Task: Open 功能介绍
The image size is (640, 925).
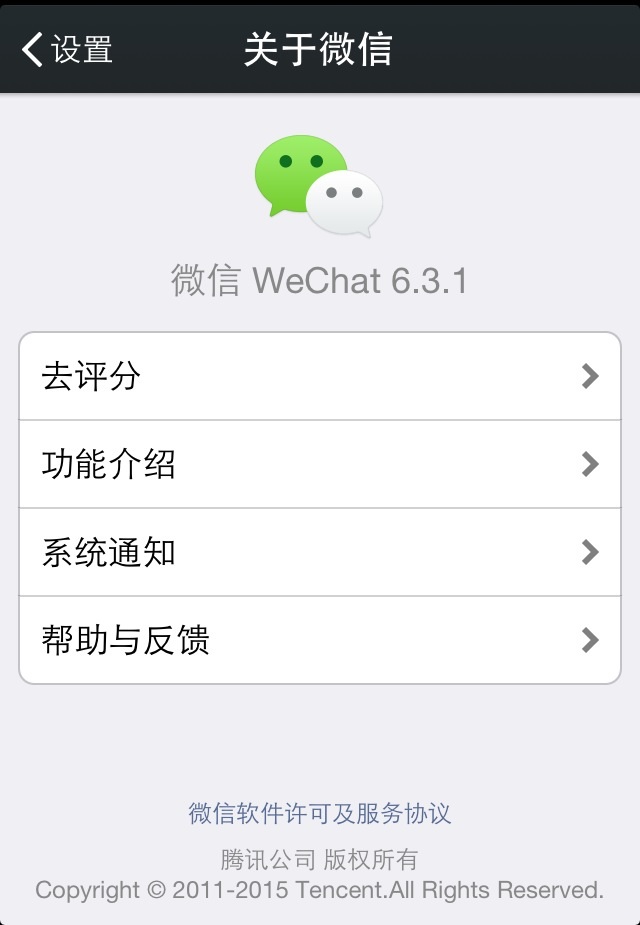Action: (320, 464)
